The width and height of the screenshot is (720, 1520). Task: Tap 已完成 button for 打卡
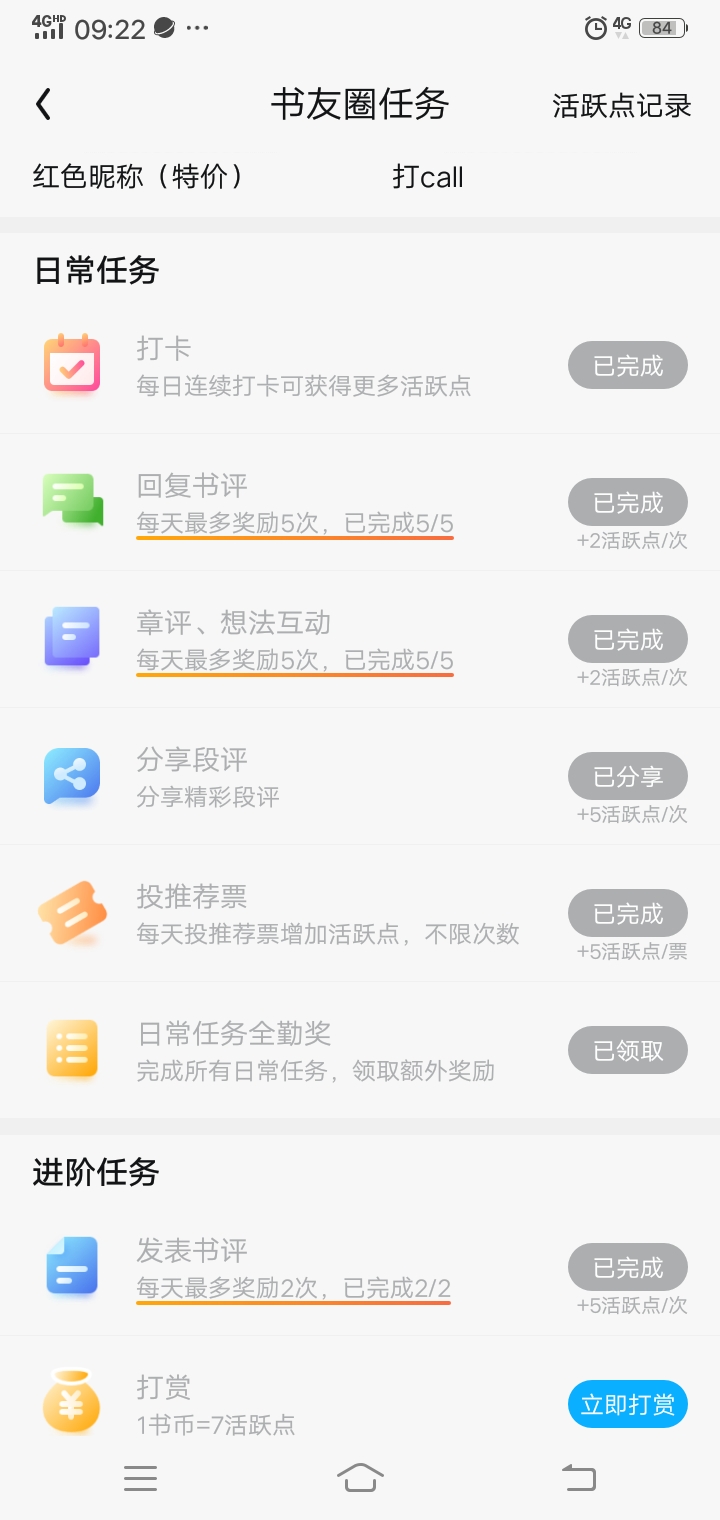[x=628, y=366]
